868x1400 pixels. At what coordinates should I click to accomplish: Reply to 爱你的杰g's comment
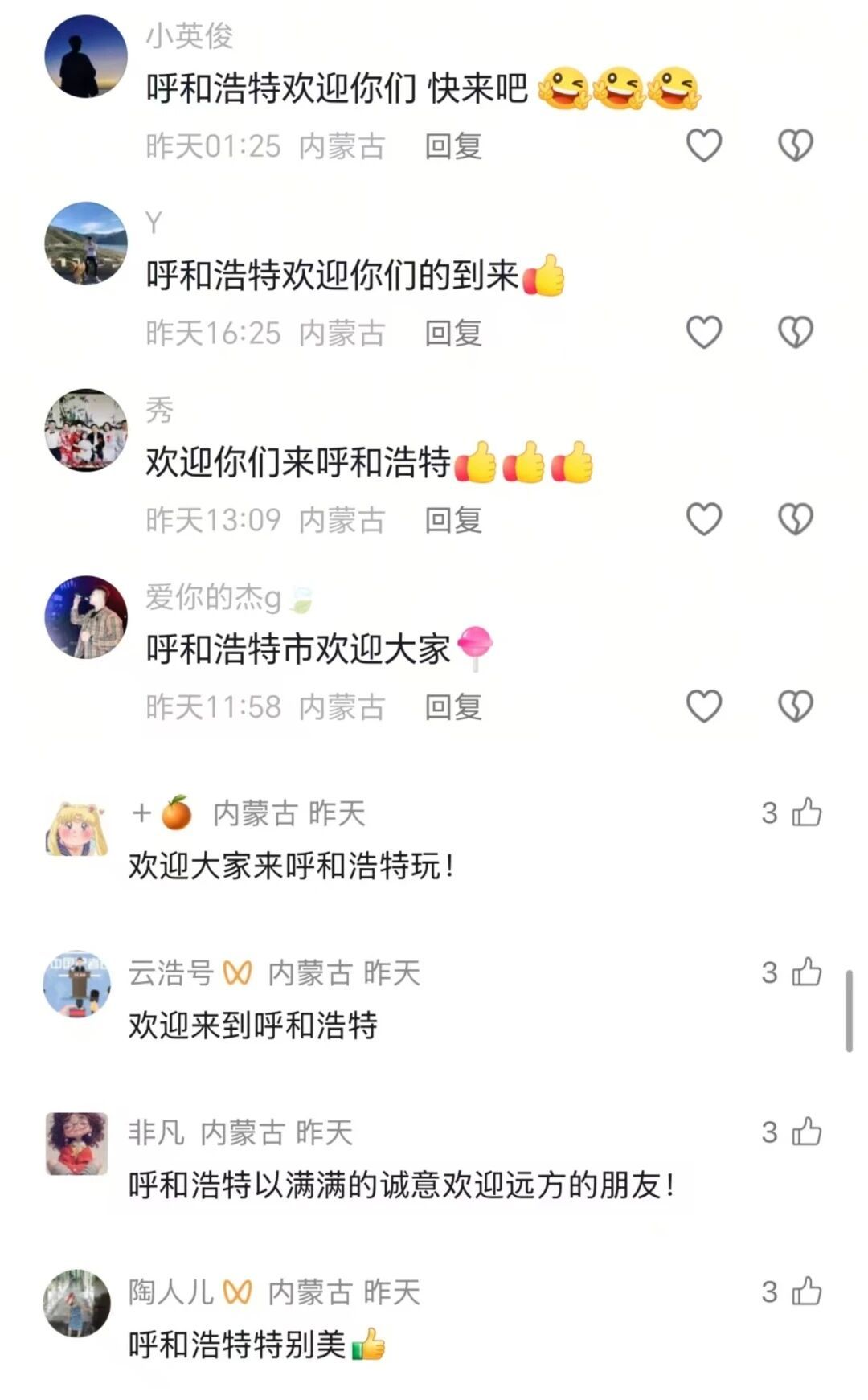pyautogui.click(x=453, y=707)
